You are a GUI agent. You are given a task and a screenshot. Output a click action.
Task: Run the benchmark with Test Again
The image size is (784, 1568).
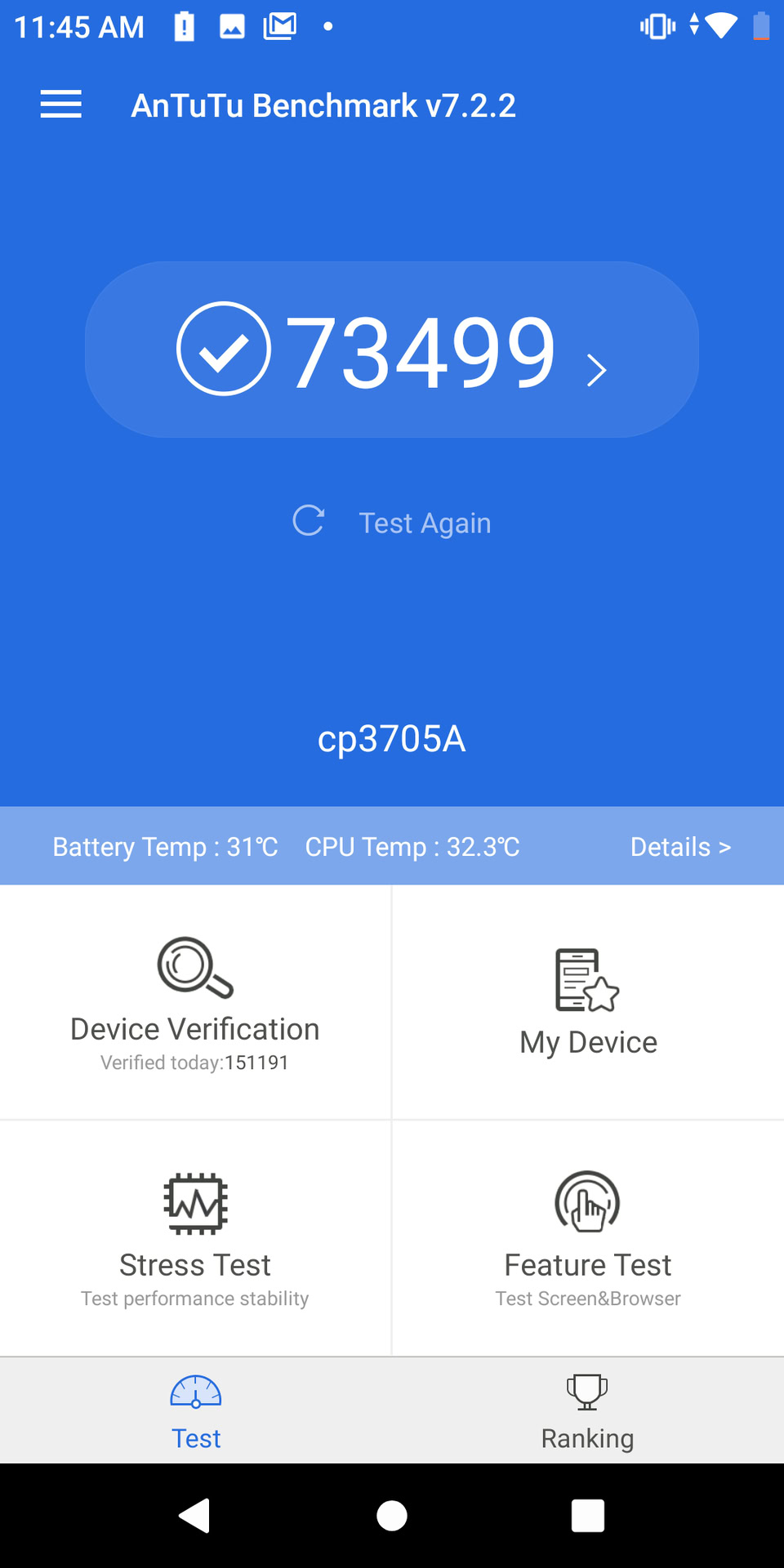point(393,523)
